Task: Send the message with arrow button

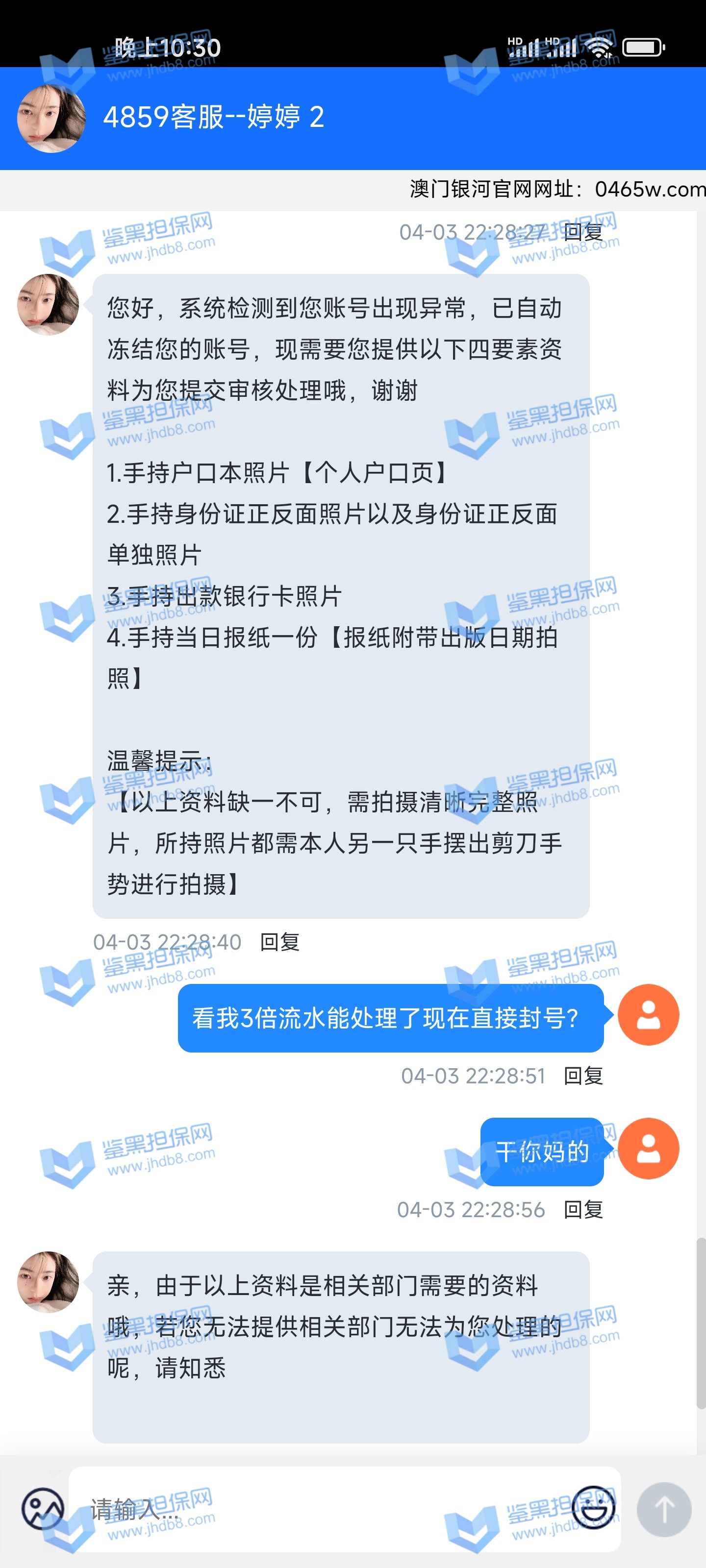Action: (x=664, y=1510)
